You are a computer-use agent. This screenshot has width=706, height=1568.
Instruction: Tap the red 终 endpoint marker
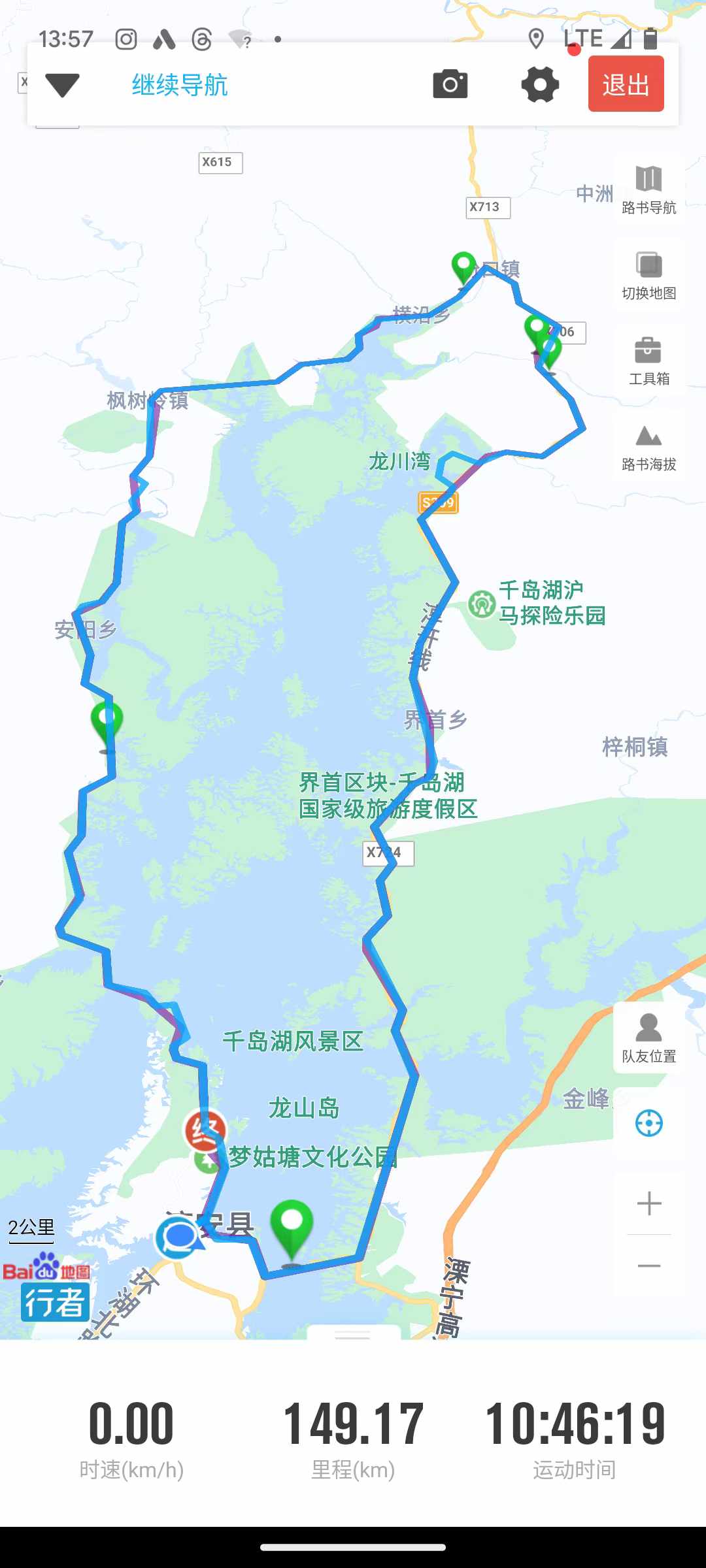tap(205, 1131)
